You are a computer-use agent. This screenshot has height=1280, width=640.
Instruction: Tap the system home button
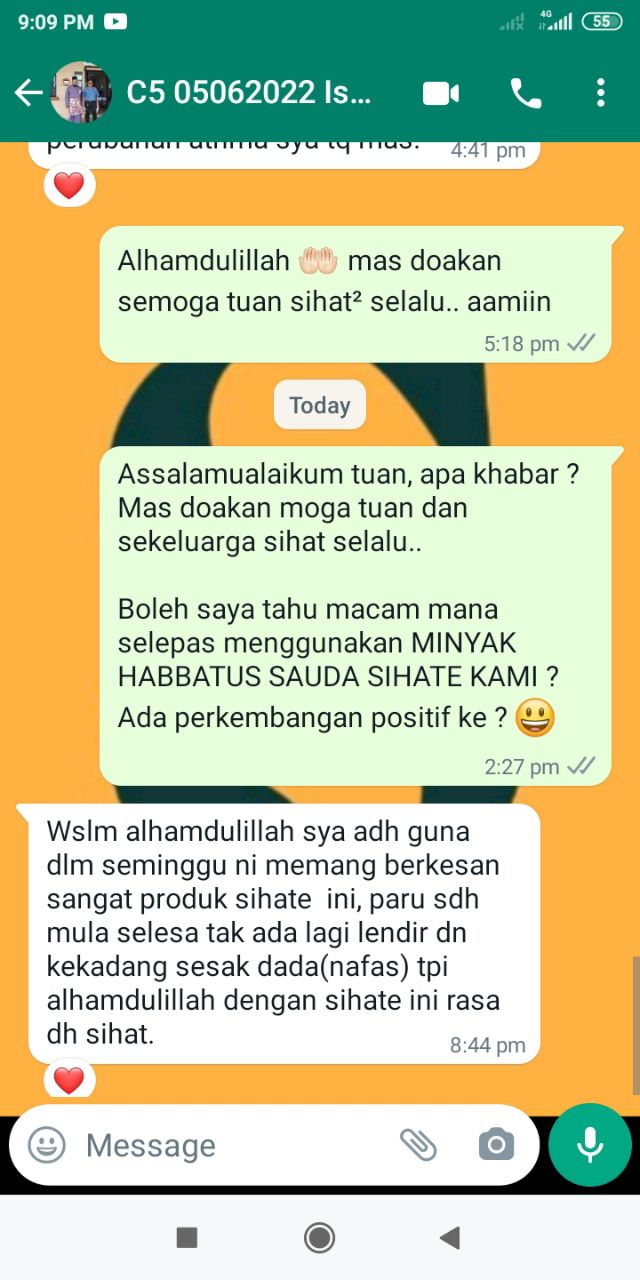pos(320,1238)
